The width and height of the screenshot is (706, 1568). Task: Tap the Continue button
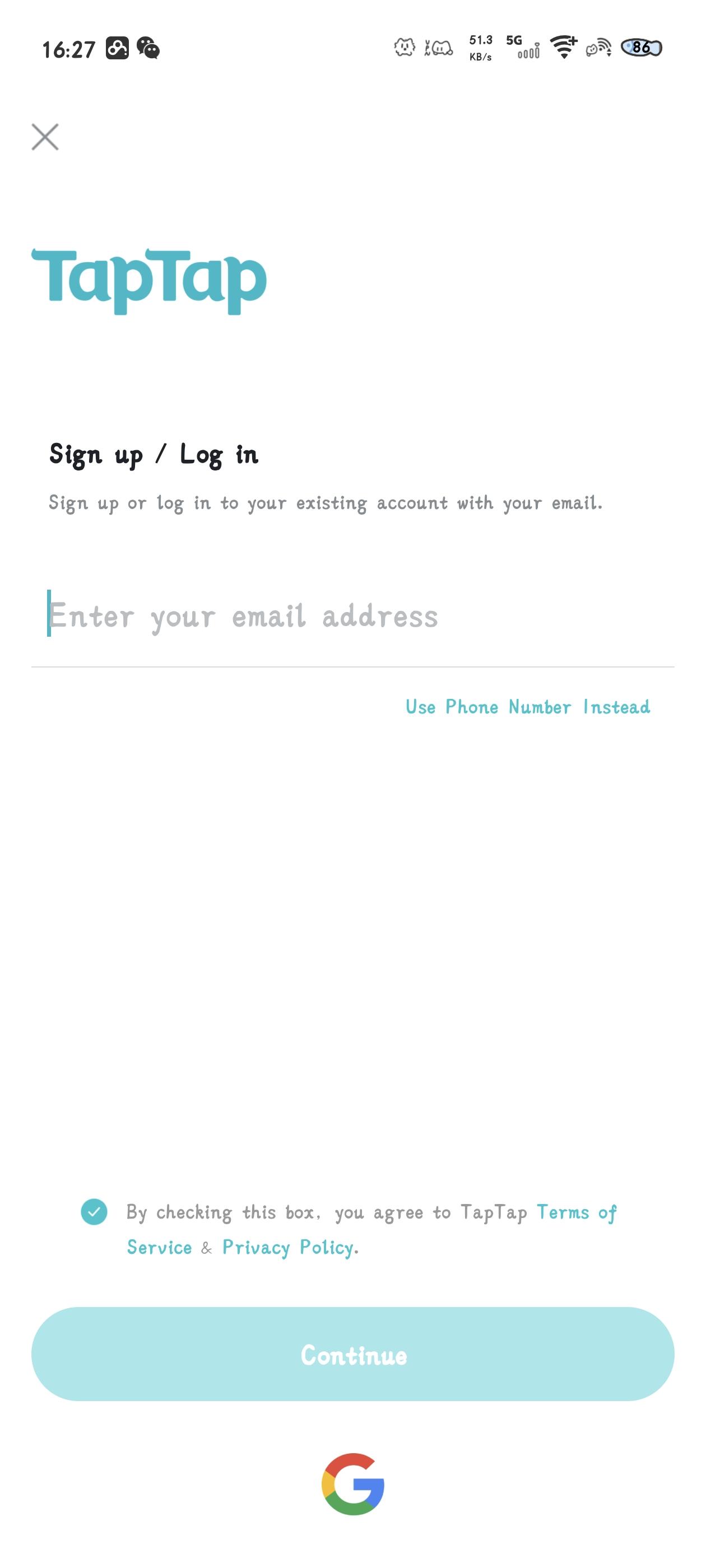(x=352, y=1354)
